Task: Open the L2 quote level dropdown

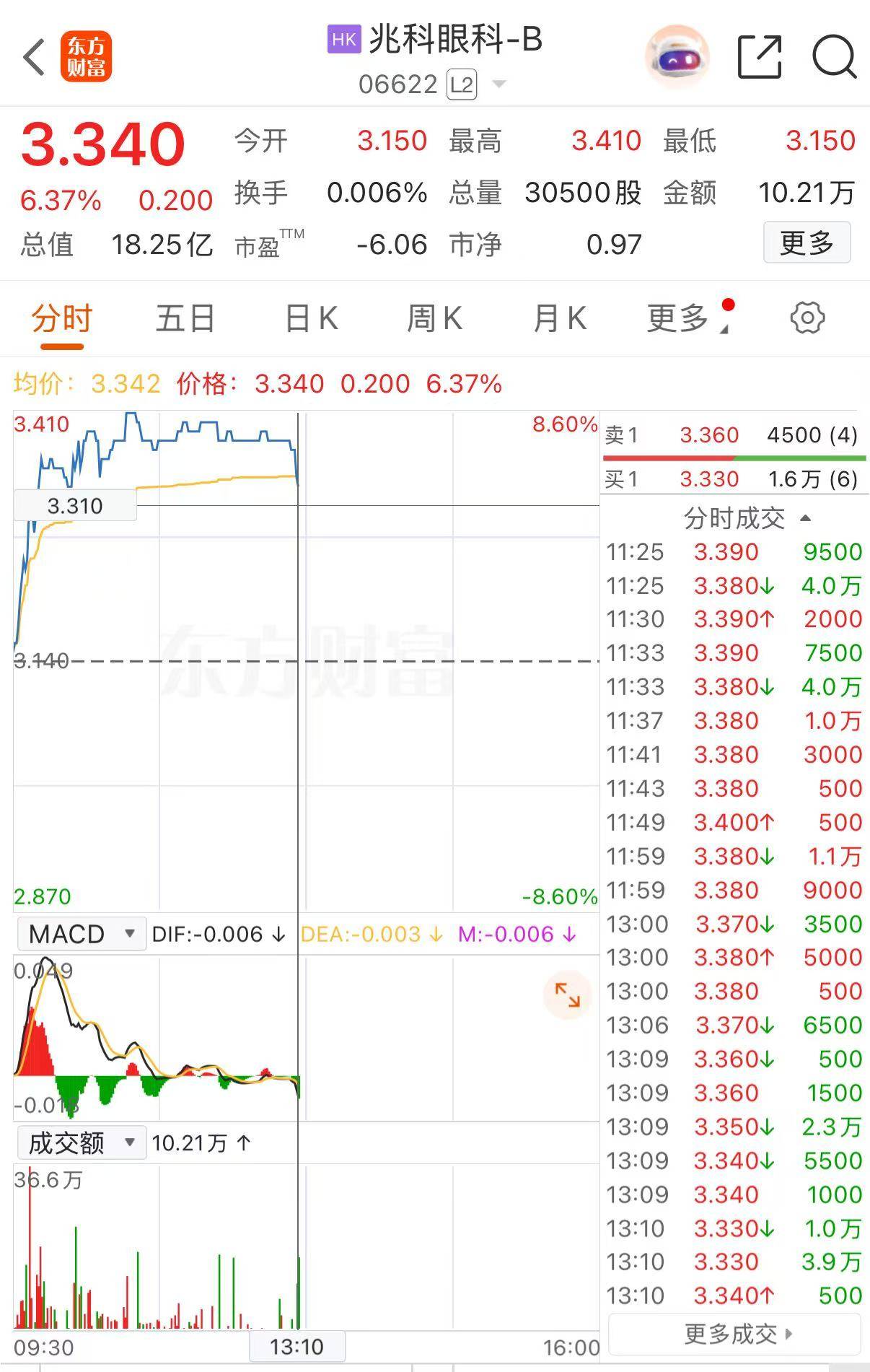Action: click(x=473, y=84)
